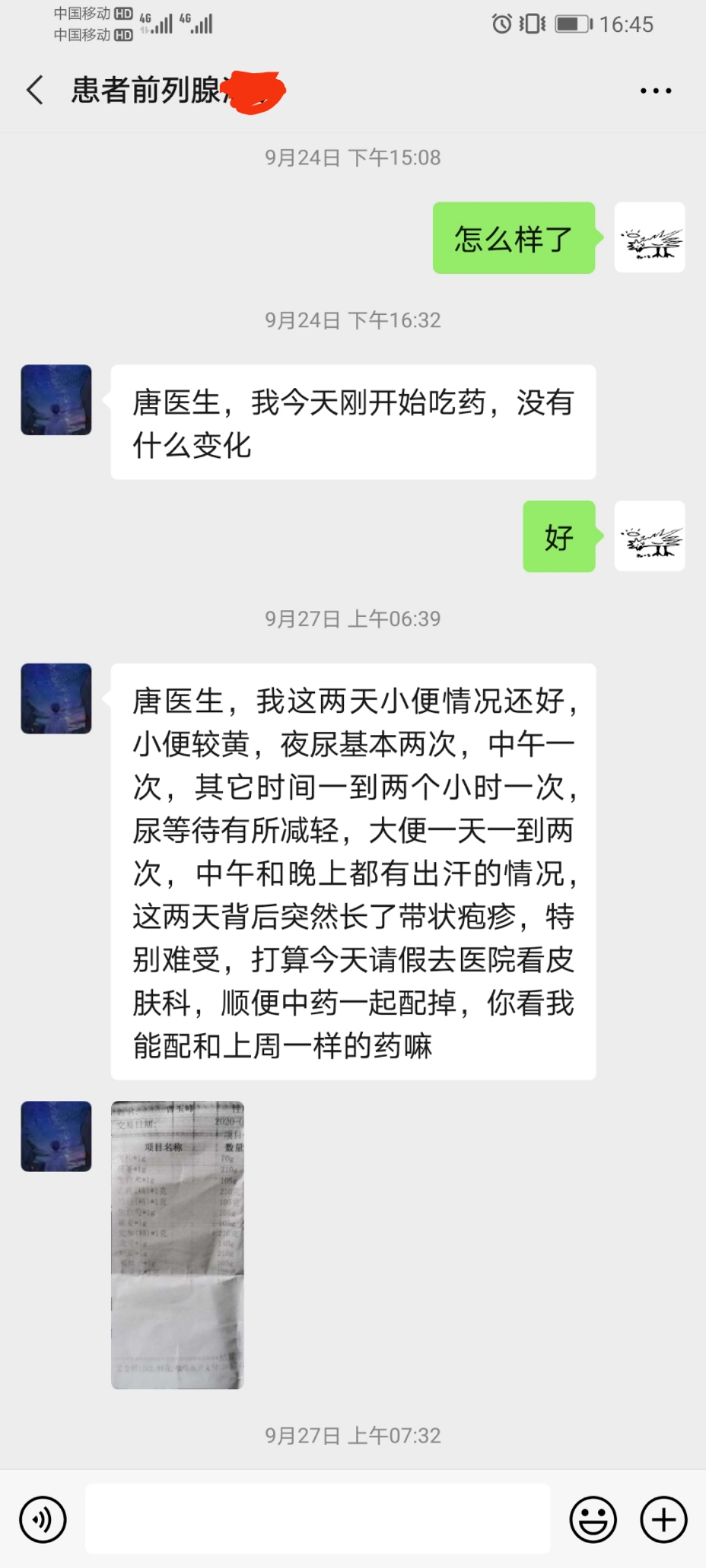Go back to the chat list

[36, 90]
